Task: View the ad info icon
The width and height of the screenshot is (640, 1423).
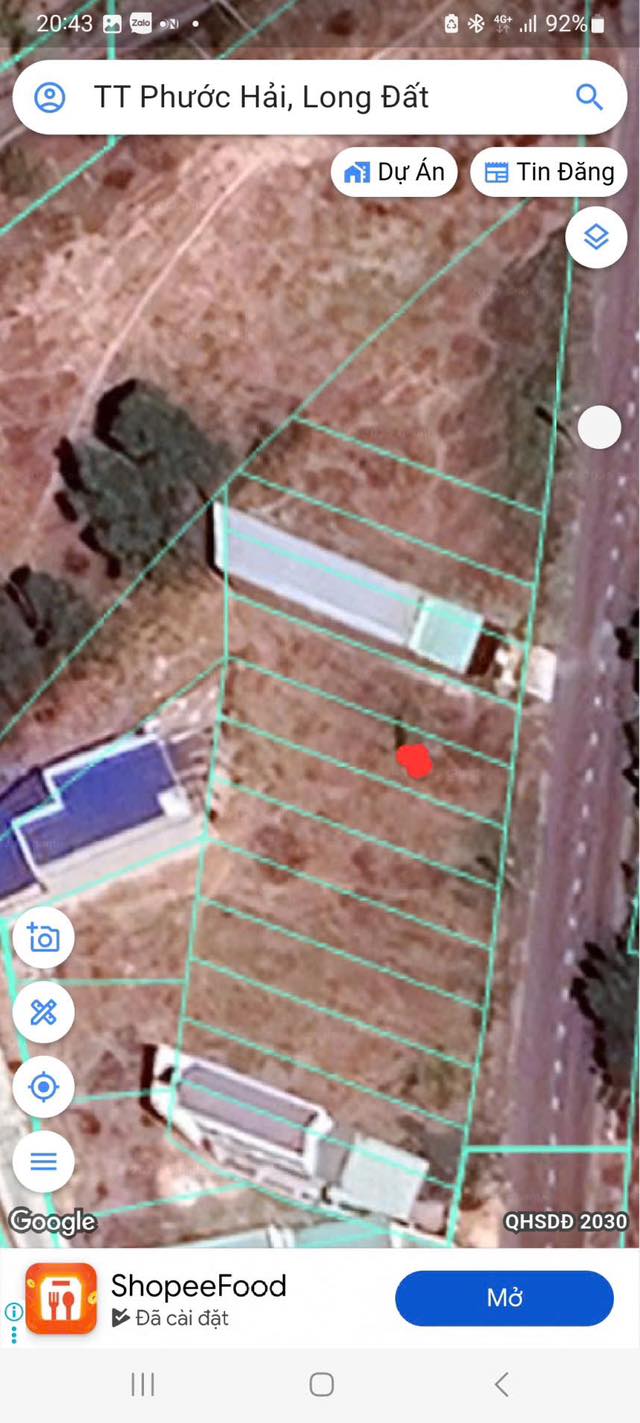Action: coord(13,1311)
